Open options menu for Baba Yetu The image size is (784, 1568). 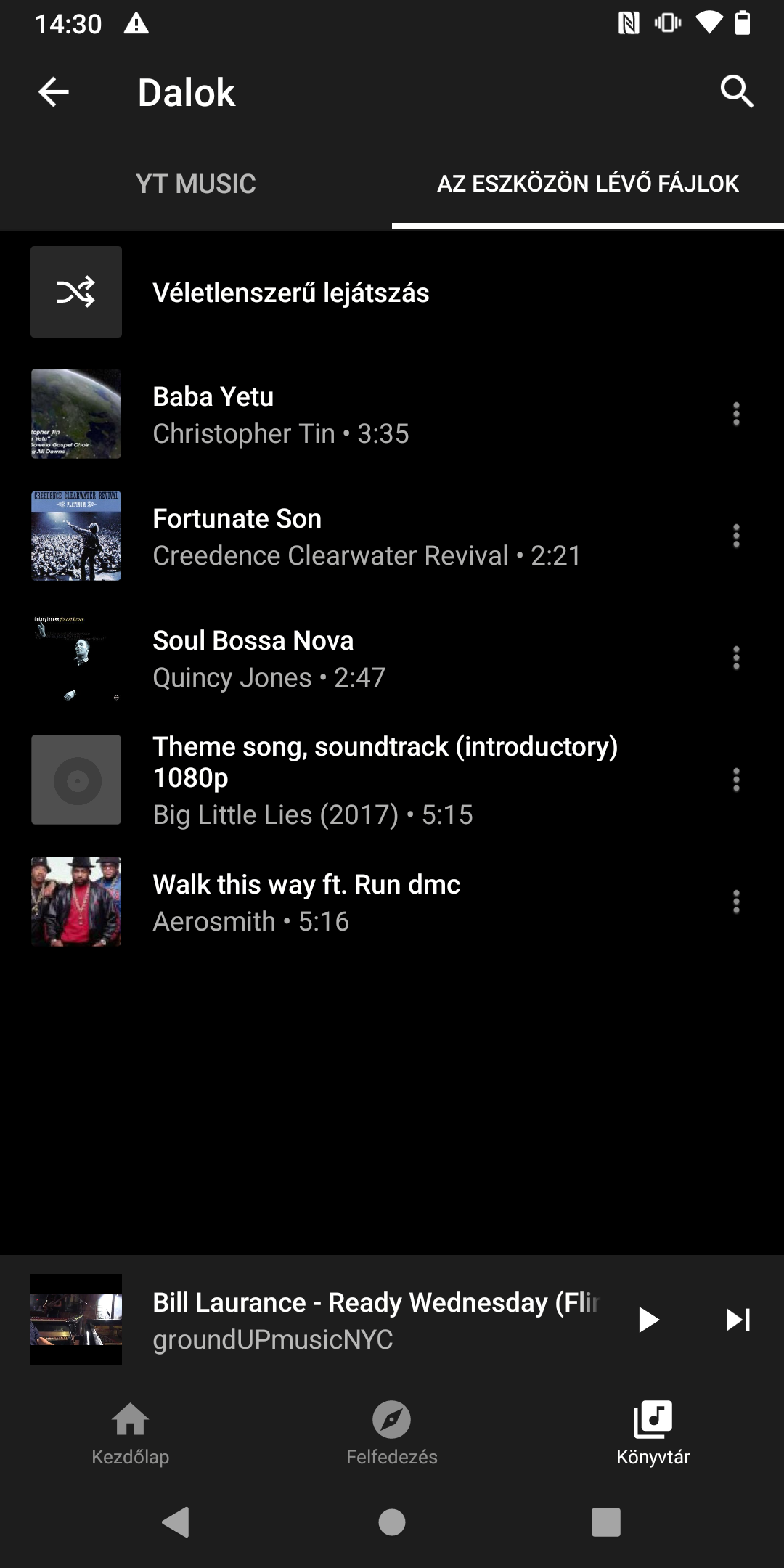tap(736, 414)
